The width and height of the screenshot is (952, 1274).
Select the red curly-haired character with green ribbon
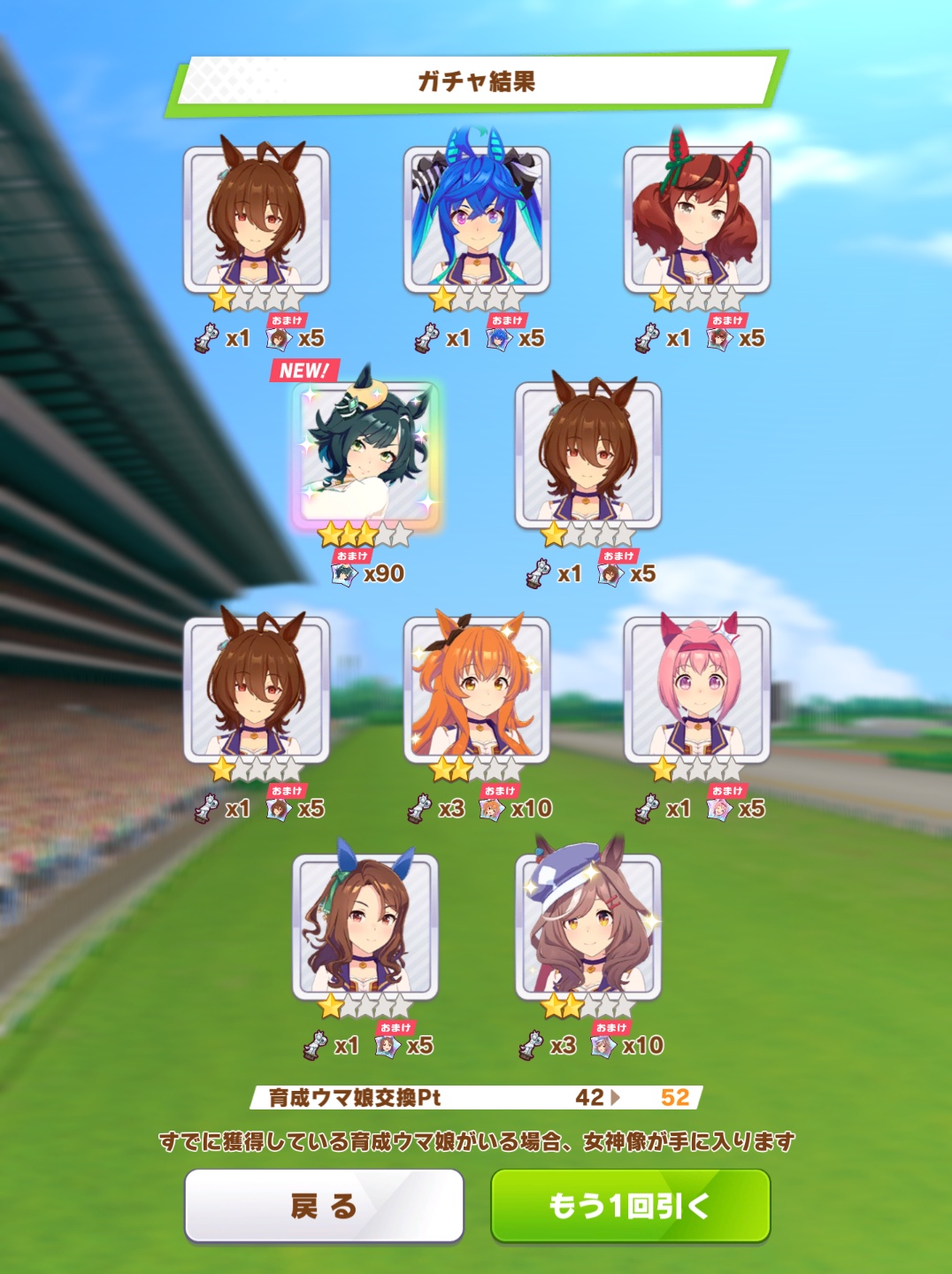[x=697, y=219]
